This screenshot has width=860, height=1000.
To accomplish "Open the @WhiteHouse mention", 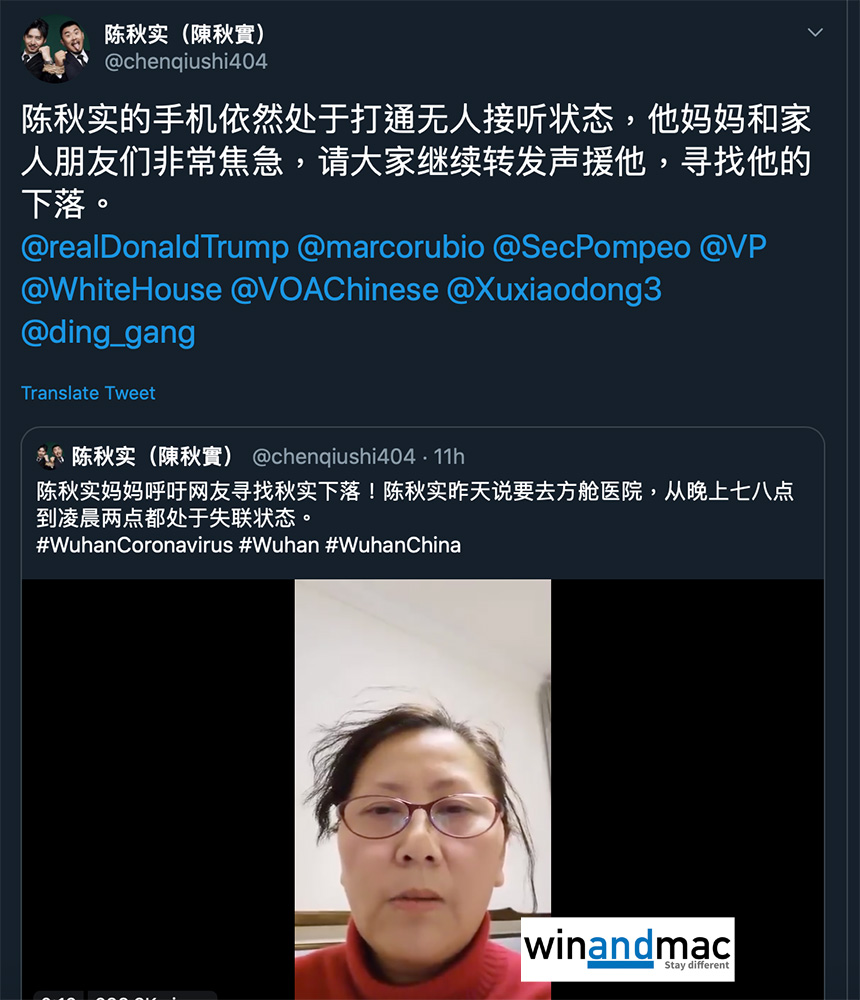I will click(121, 290).
